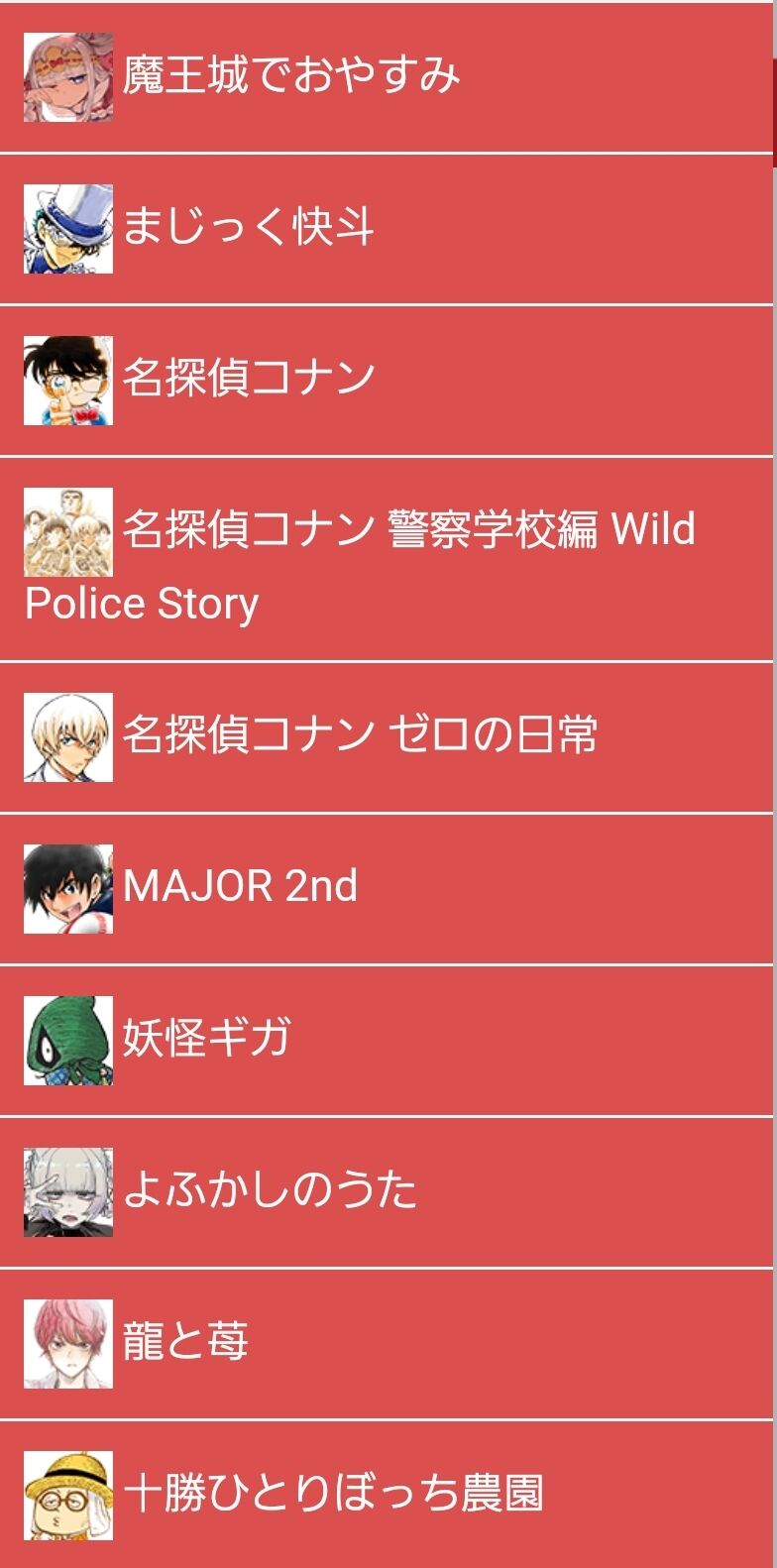
Task: Open the 妖怪ギガ series link
Action: [208, 1037]
